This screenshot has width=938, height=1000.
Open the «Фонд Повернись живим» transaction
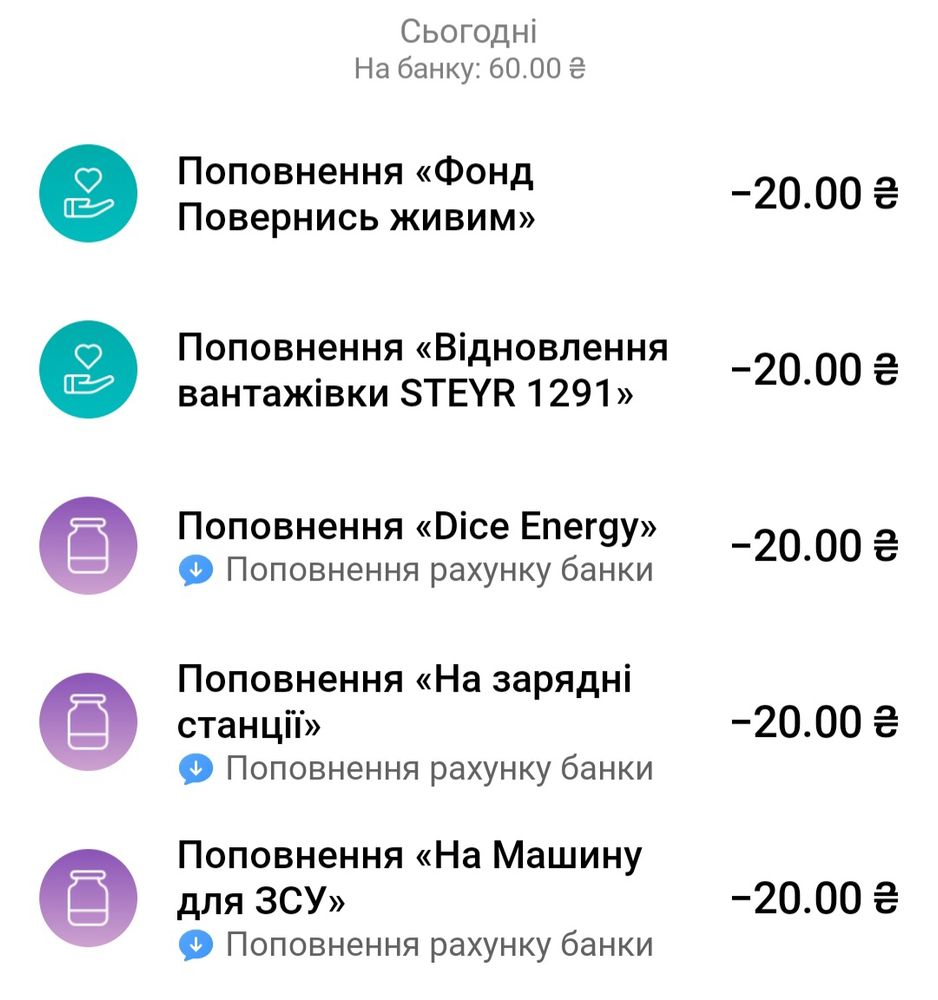[x=355, y=195]
